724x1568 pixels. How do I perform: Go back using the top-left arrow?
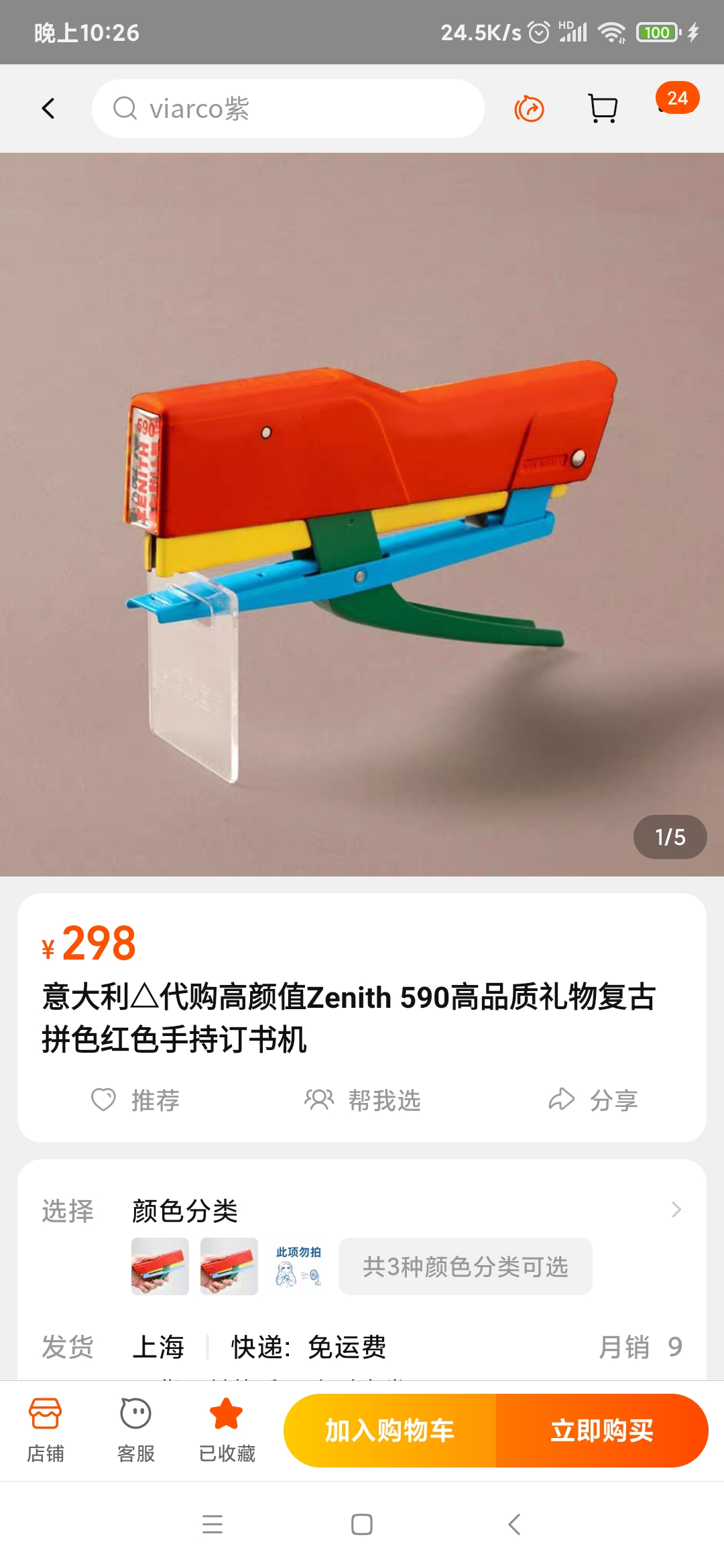tap(48, 109)
